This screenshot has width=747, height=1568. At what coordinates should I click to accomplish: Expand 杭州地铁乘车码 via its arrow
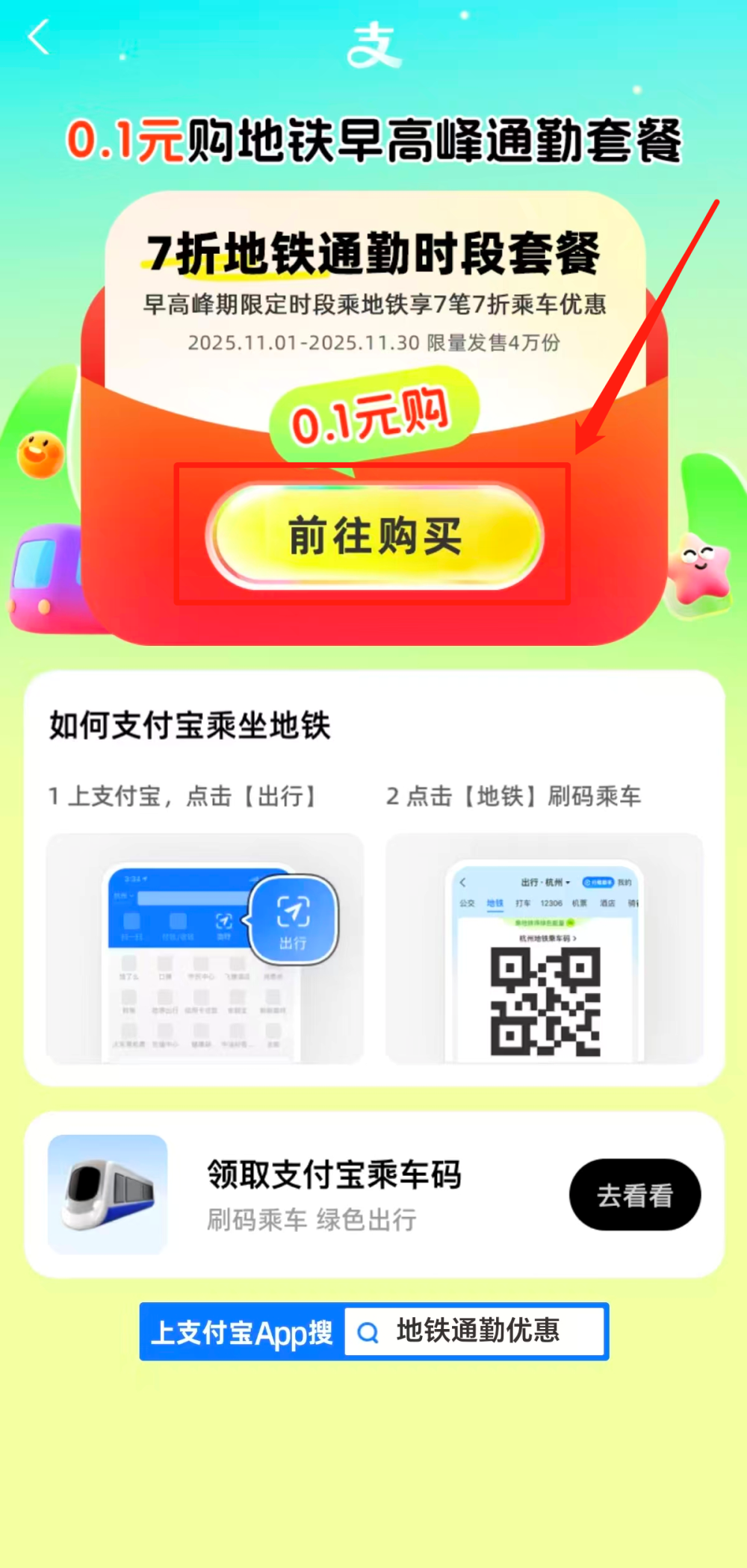coord(574,937)
